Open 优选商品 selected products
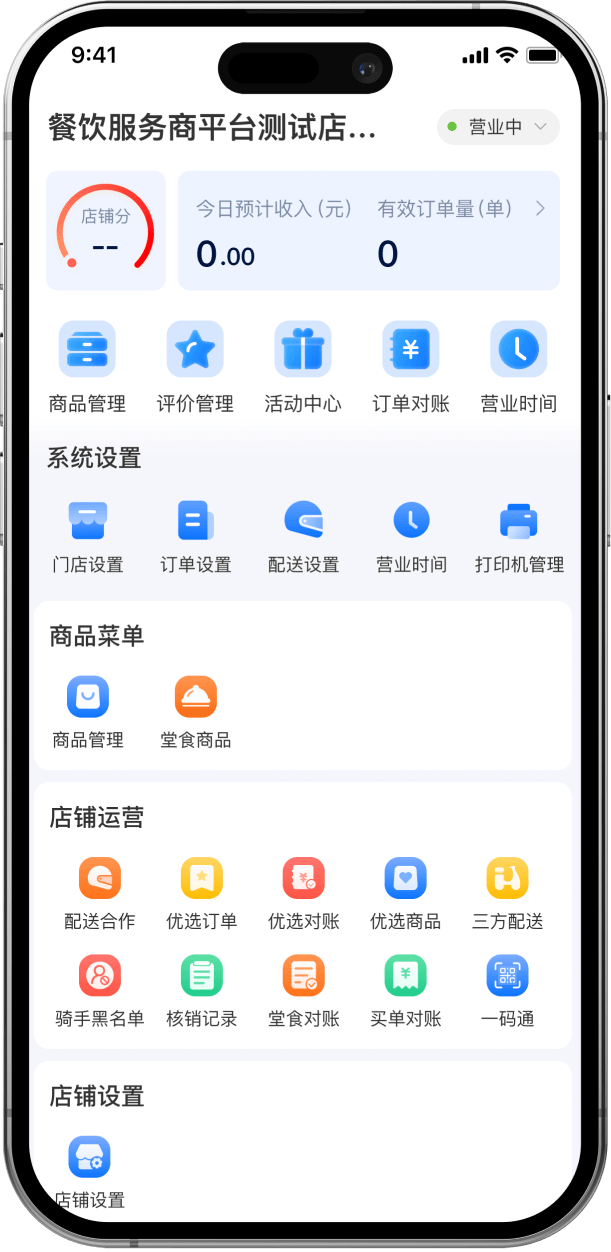 (406, 893)
